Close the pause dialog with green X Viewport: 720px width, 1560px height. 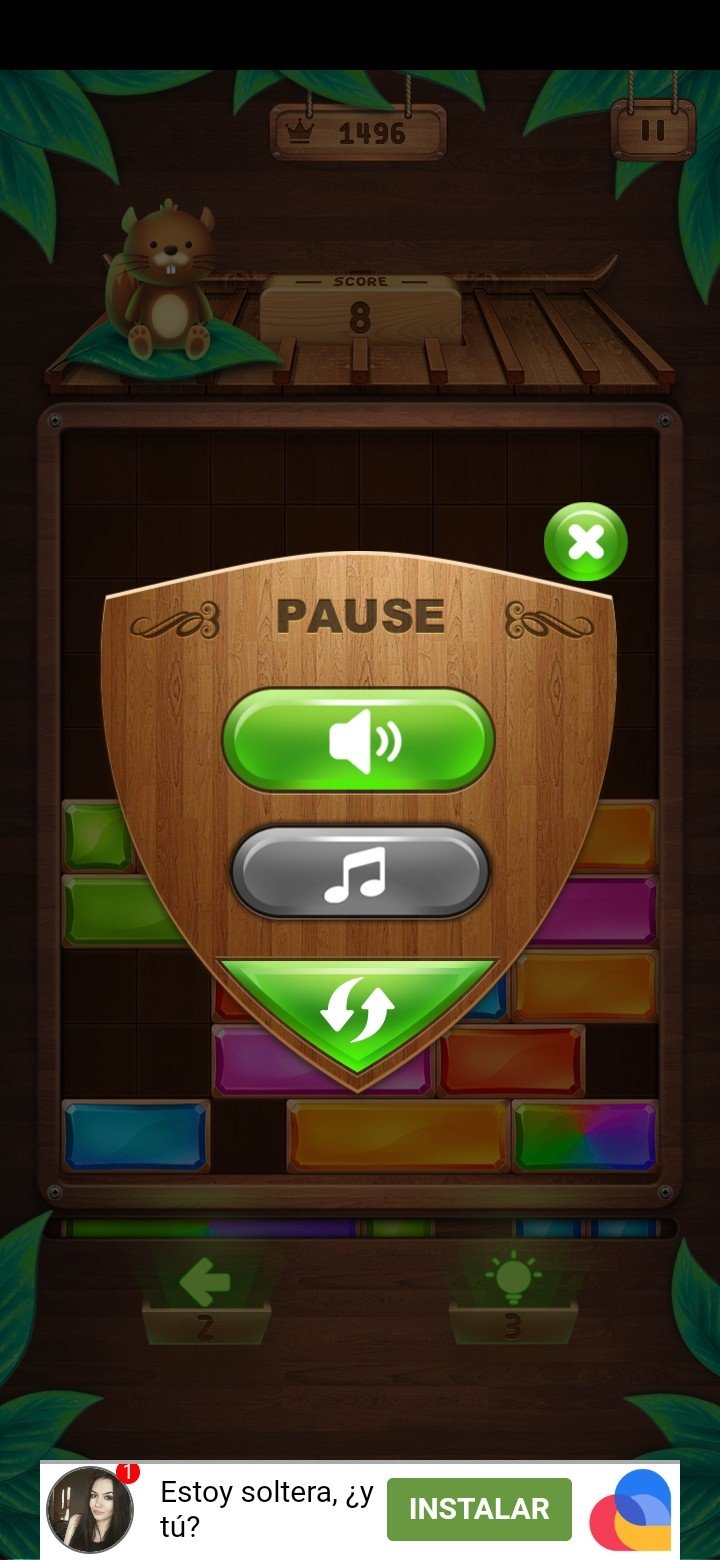(x=586, y=541)
